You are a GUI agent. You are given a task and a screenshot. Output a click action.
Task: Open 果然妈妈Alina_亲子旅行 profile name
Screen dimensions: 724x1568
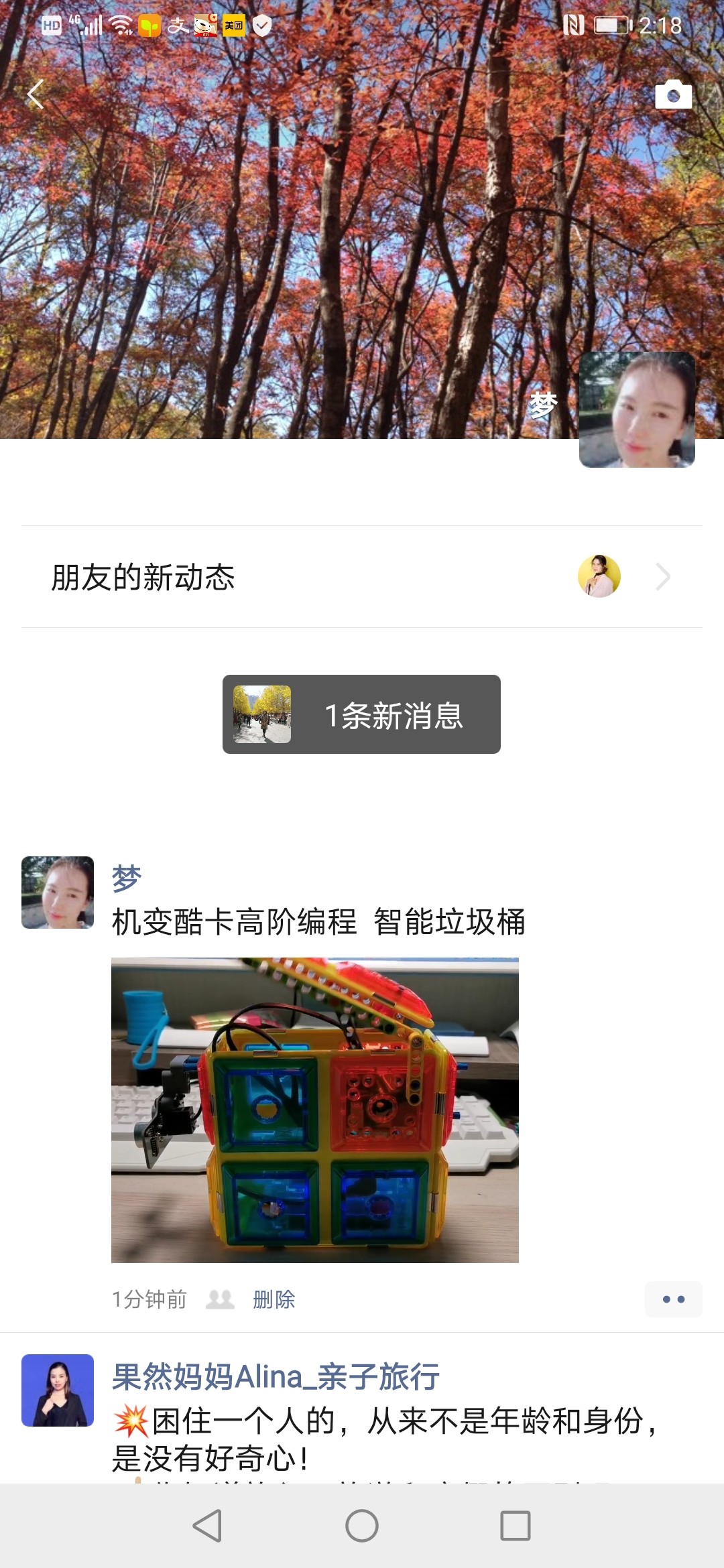click(276, 1377)
